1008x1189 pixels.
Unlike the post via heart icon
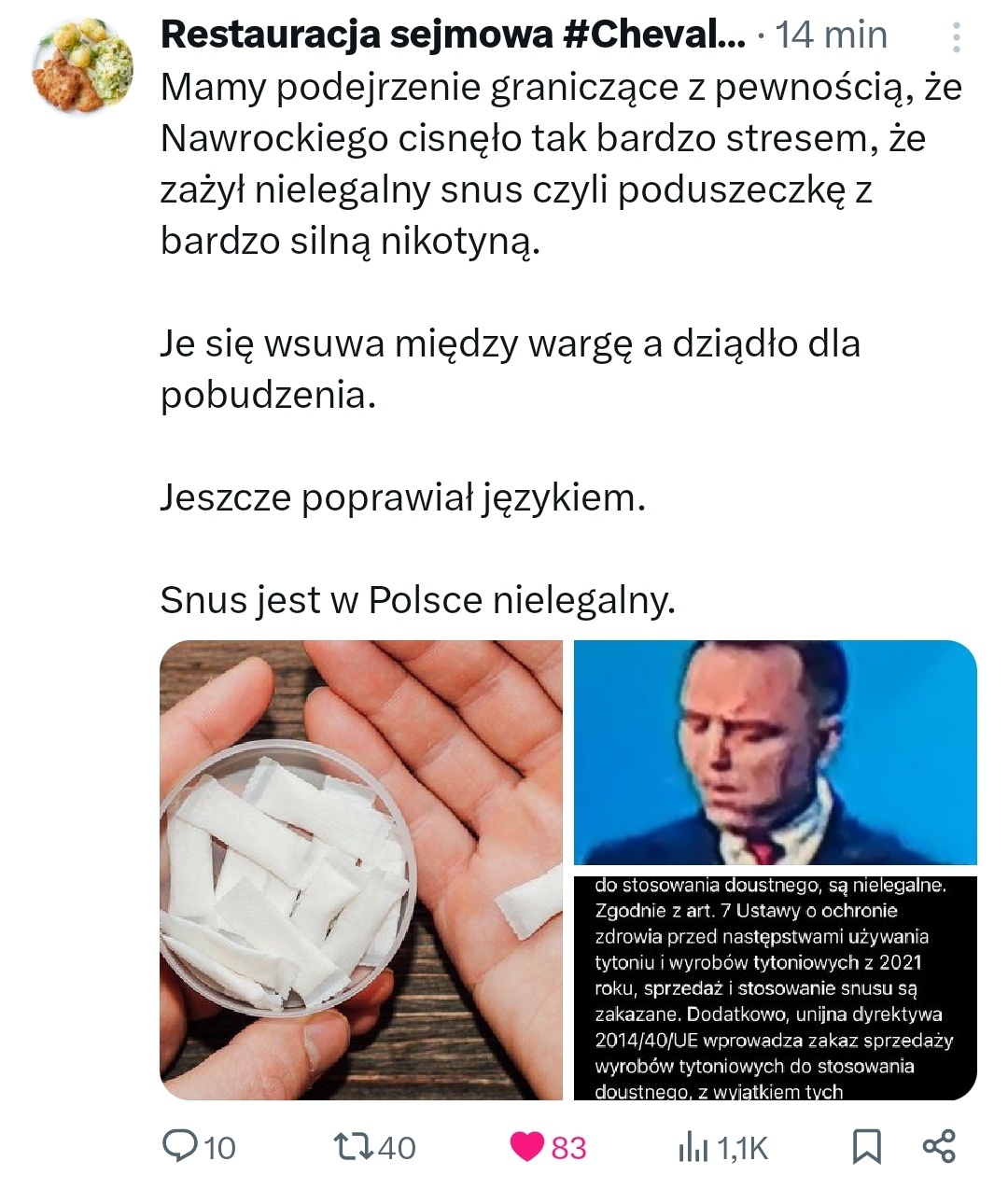(528, 1146)
